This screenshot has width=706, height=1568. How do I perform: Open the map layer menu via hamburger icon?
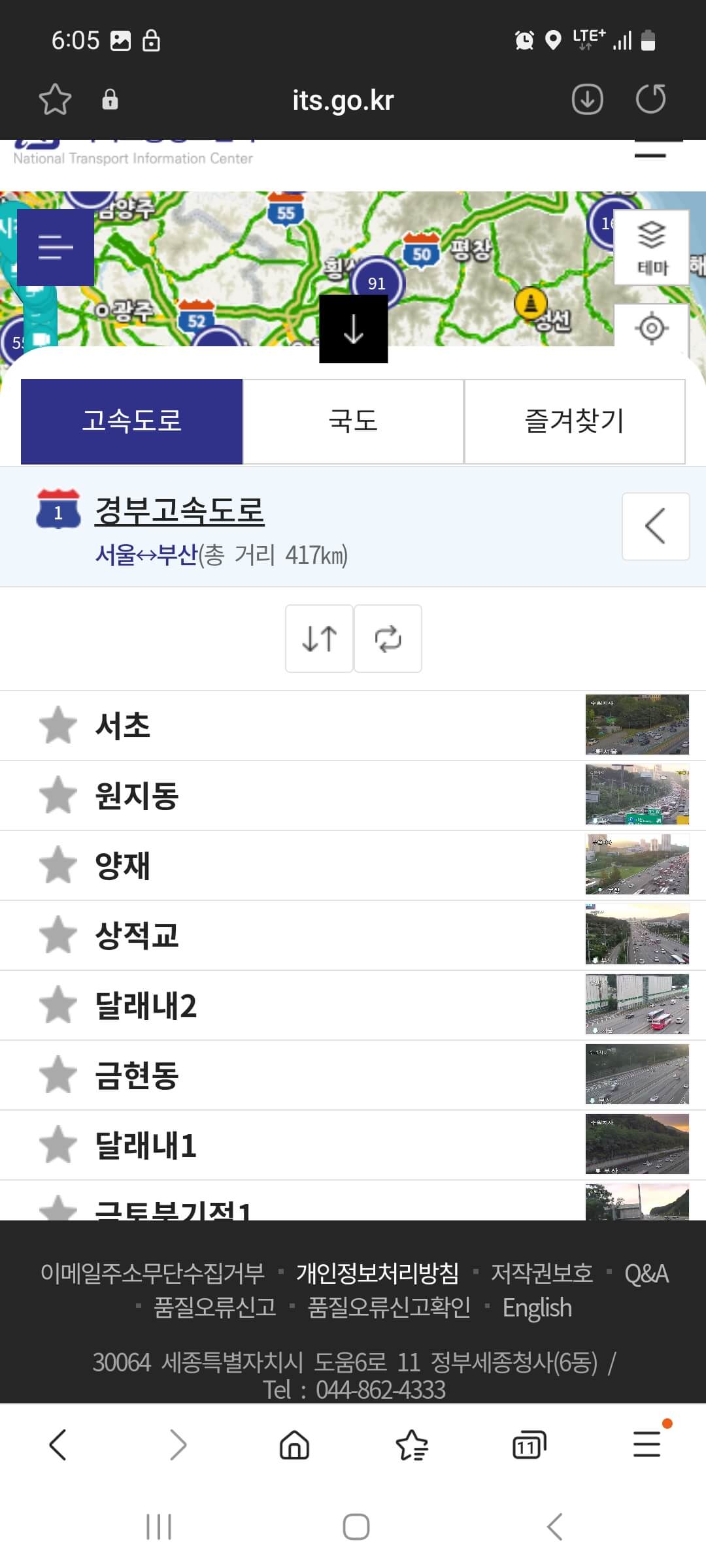tap(56, 246)
